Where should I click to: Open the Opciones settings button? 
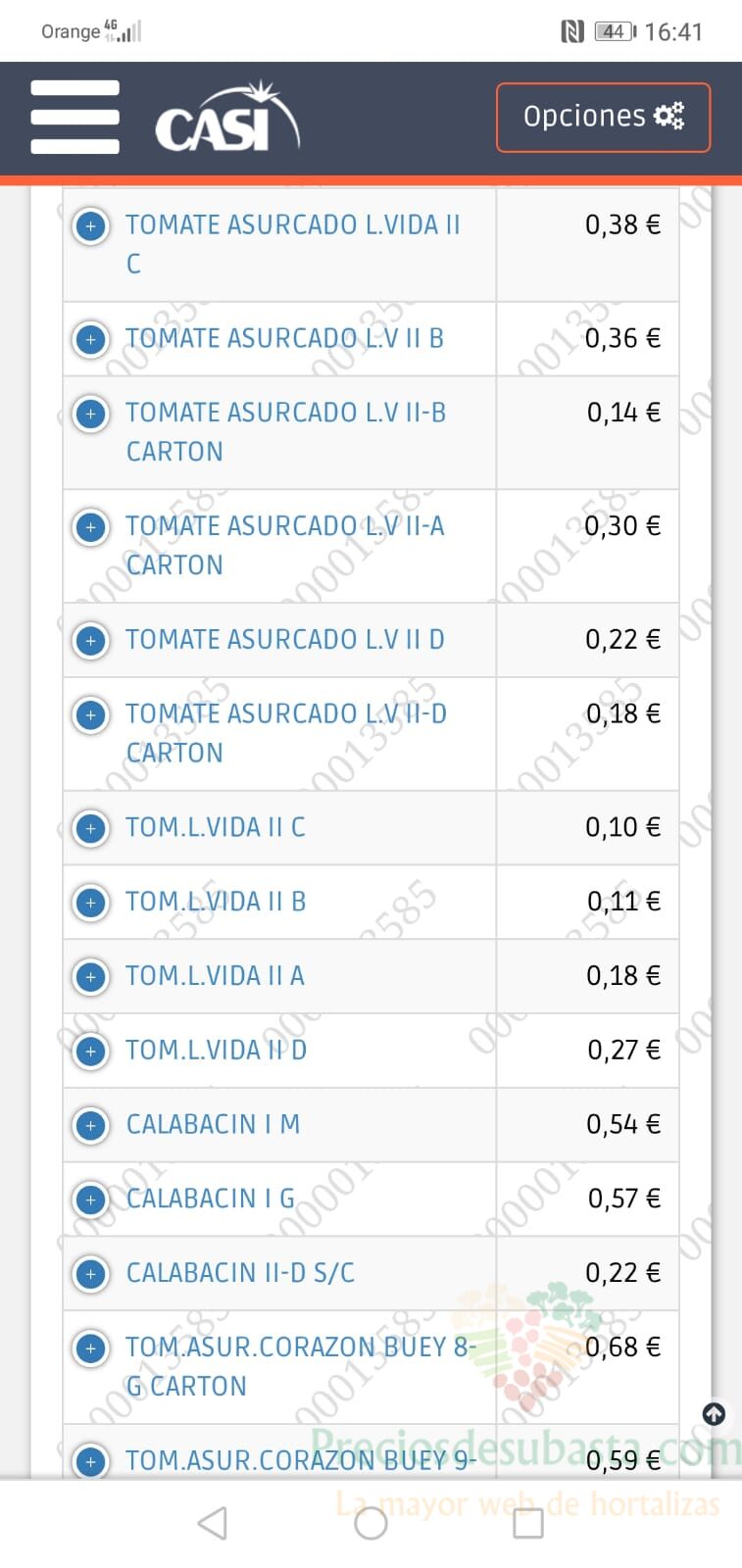pyautogui.click(x=603, y=117)
